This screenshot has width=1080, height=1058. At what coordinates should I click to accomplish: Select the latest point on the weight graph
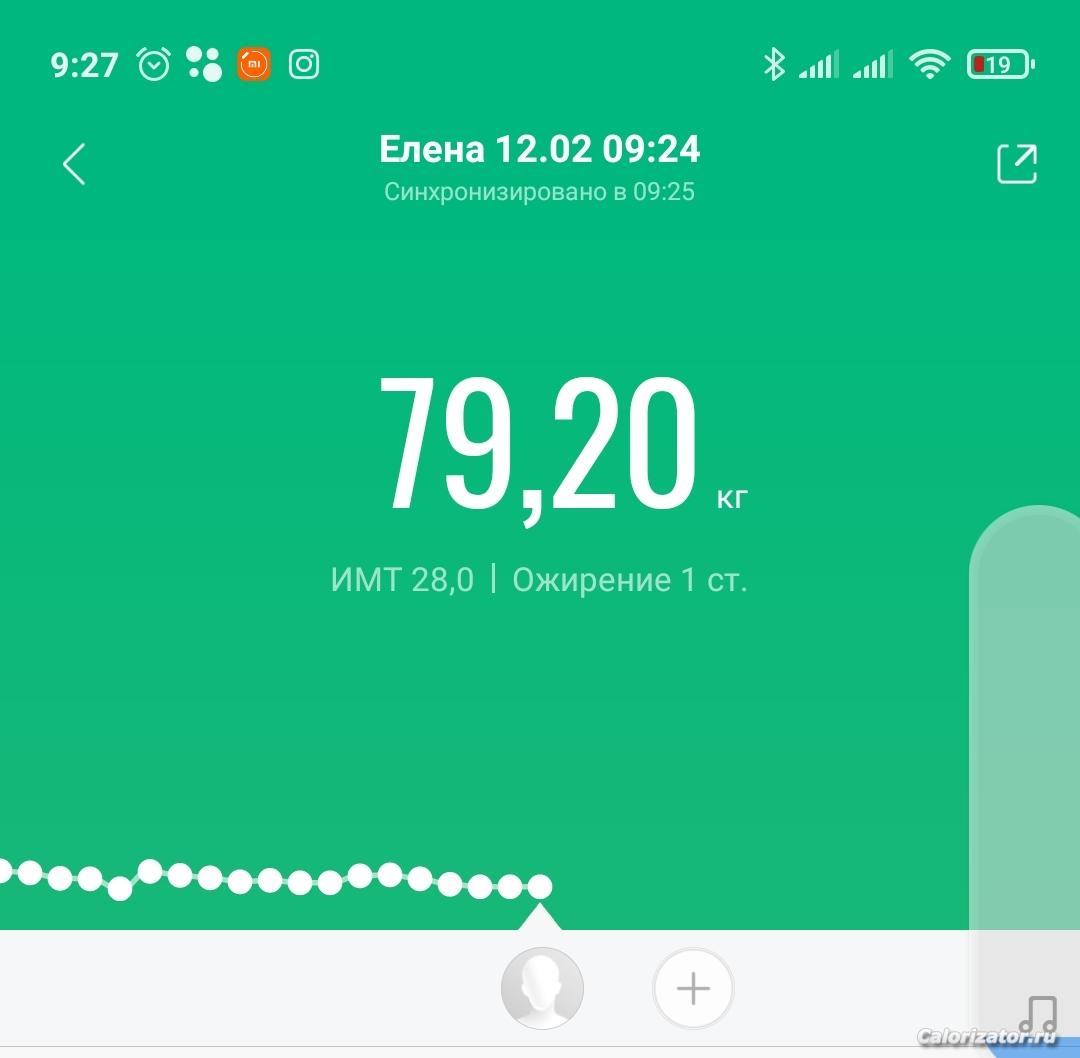tap(540, 885)
